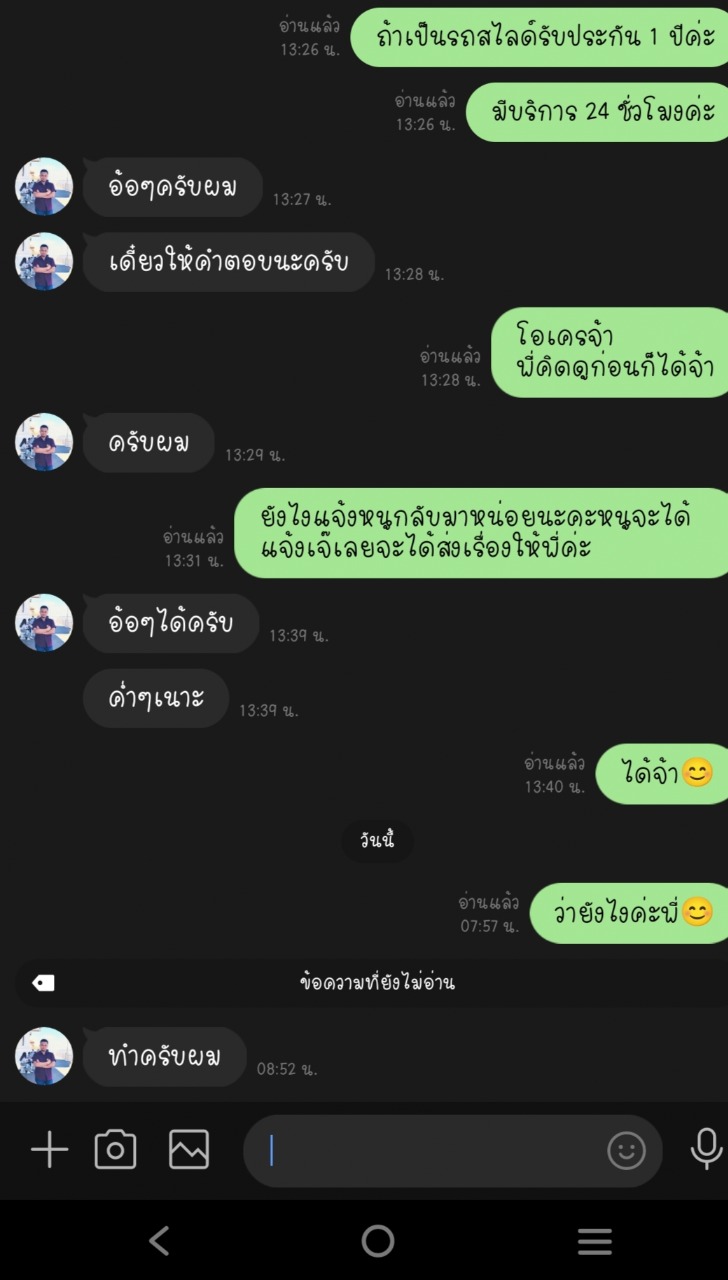
Task: Open the emoji and sticker picker
Action: click(627, 1151)
